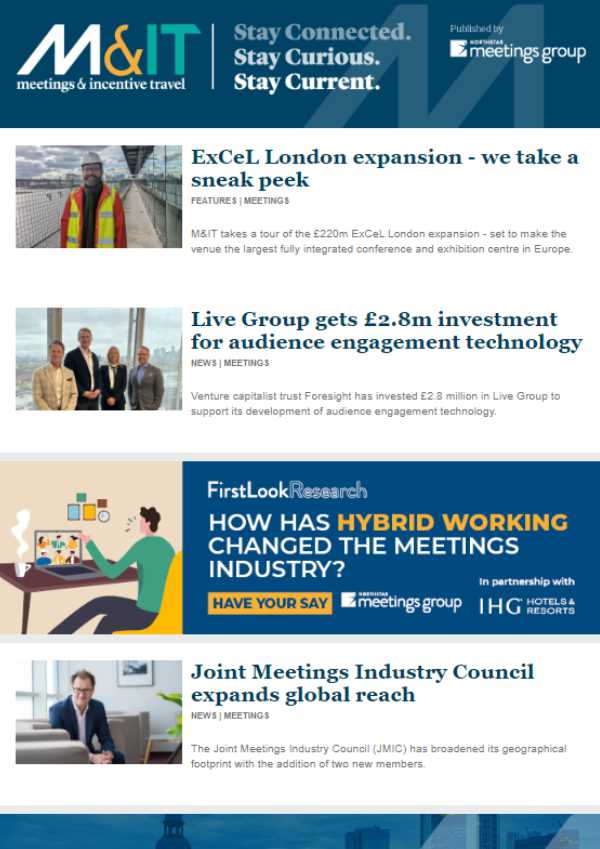Open the ExCeL London expansion headline

[x=384, y=169]
